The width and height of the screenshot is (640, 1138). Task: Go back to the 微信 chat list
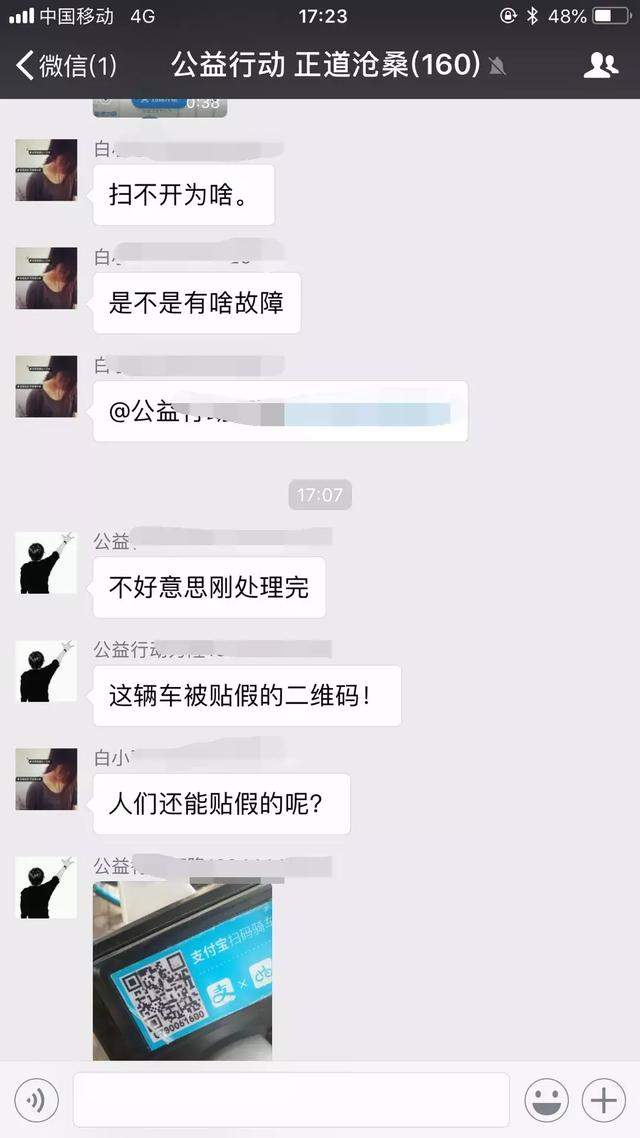pyautogui.click(x=66, y=66)
